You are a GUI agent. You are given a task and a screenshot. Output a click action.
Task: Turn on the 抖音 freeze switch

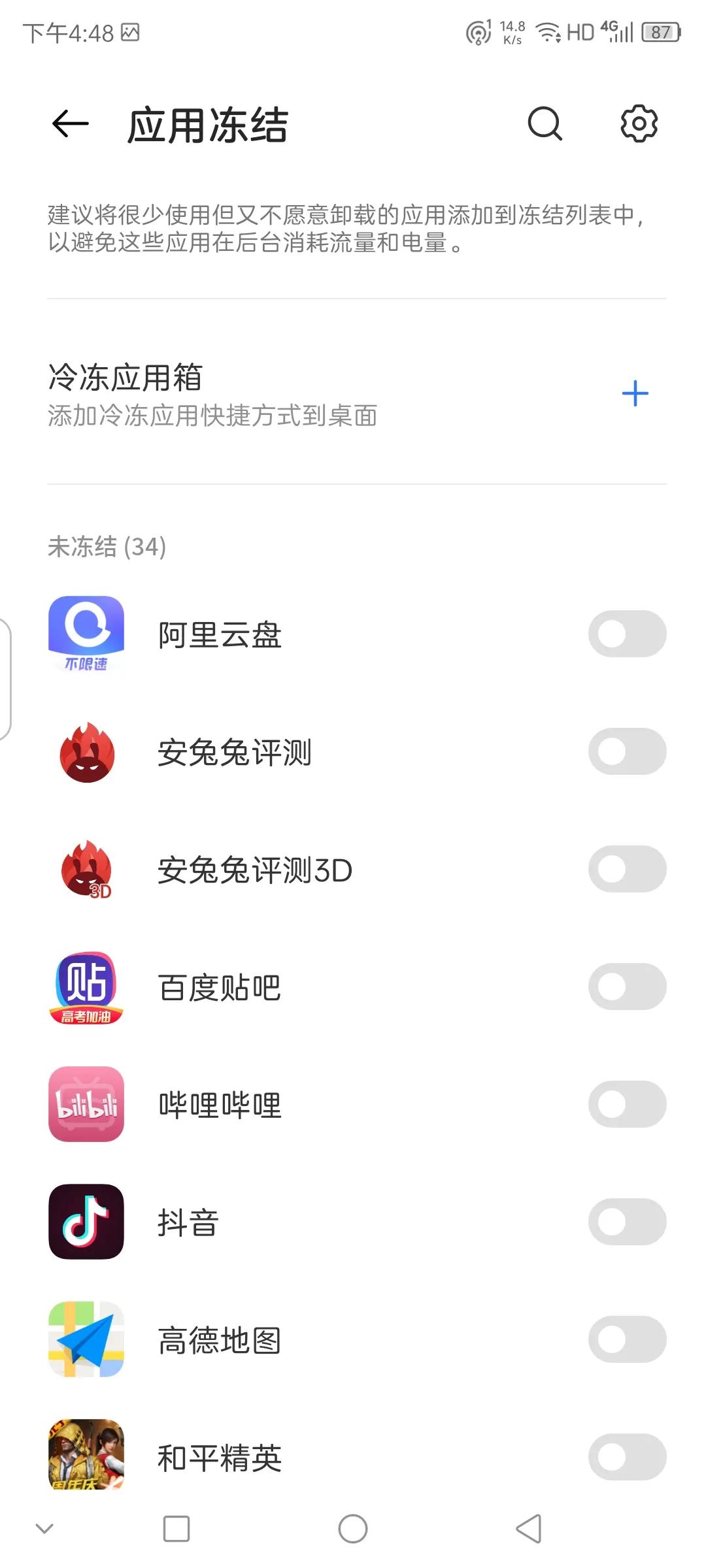pyautogui.click(x=626, y=1222)
